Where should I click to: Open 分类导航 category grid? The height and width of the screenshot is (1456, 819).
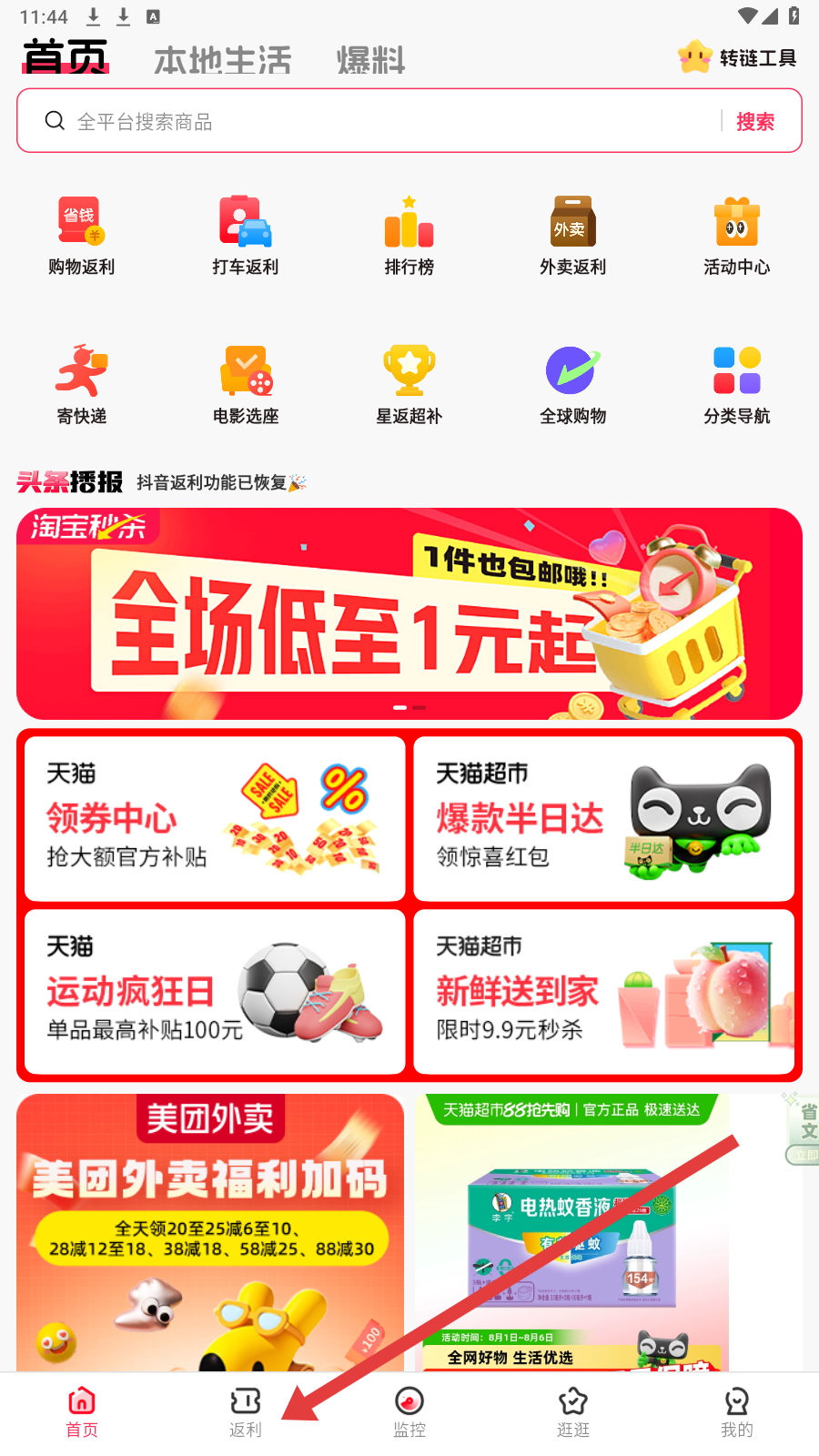point(736,384)
